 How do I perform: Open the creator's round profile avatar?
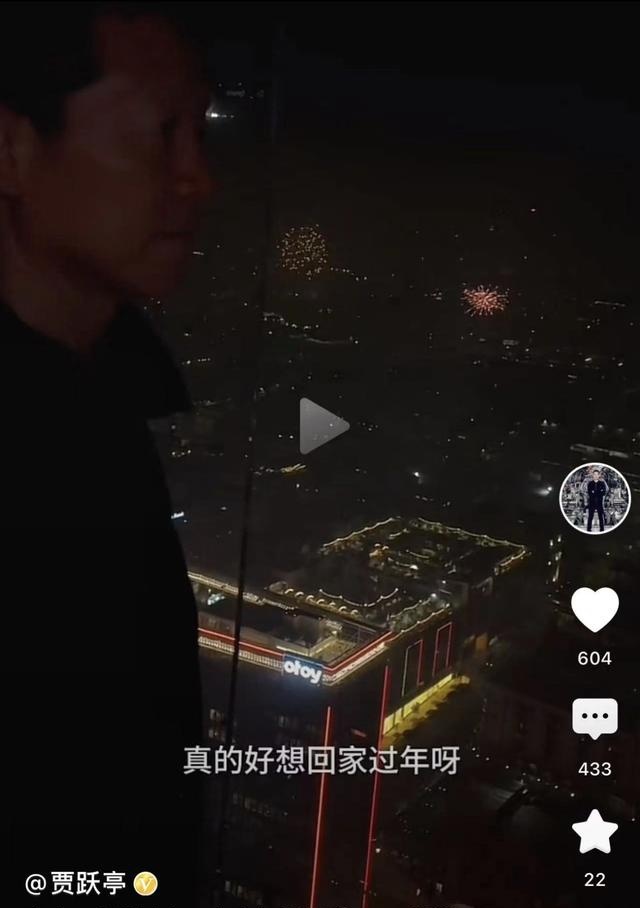[x=595, y=498]
